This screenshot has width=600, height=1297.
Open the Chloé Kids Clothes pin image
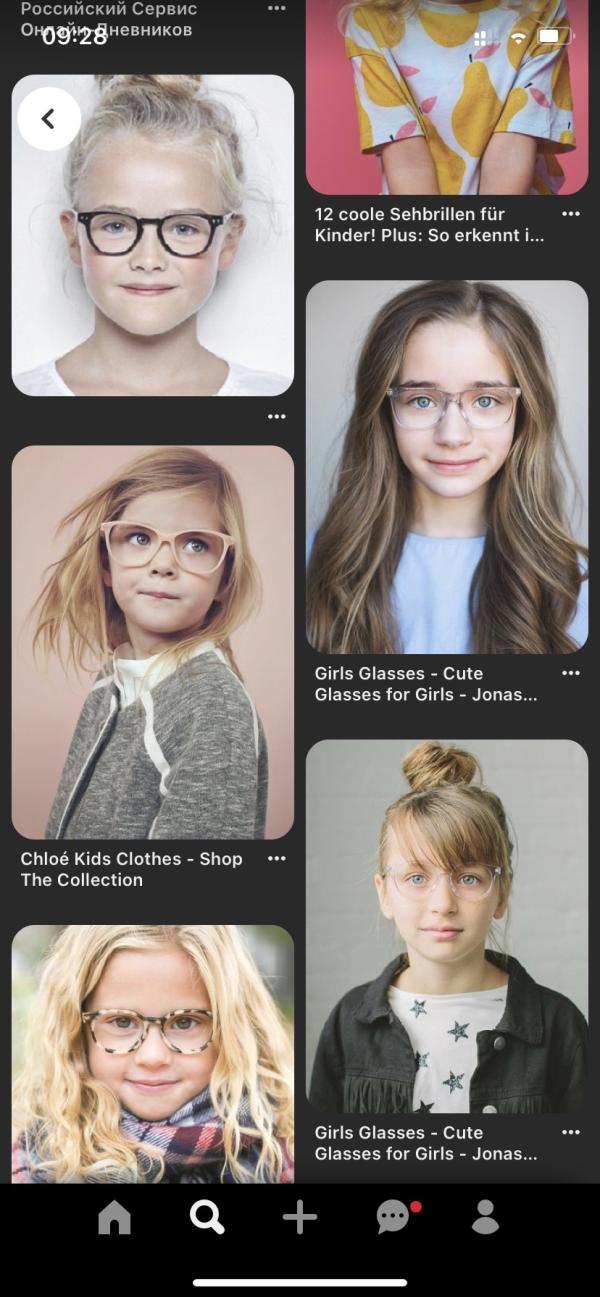pos(153,642)
